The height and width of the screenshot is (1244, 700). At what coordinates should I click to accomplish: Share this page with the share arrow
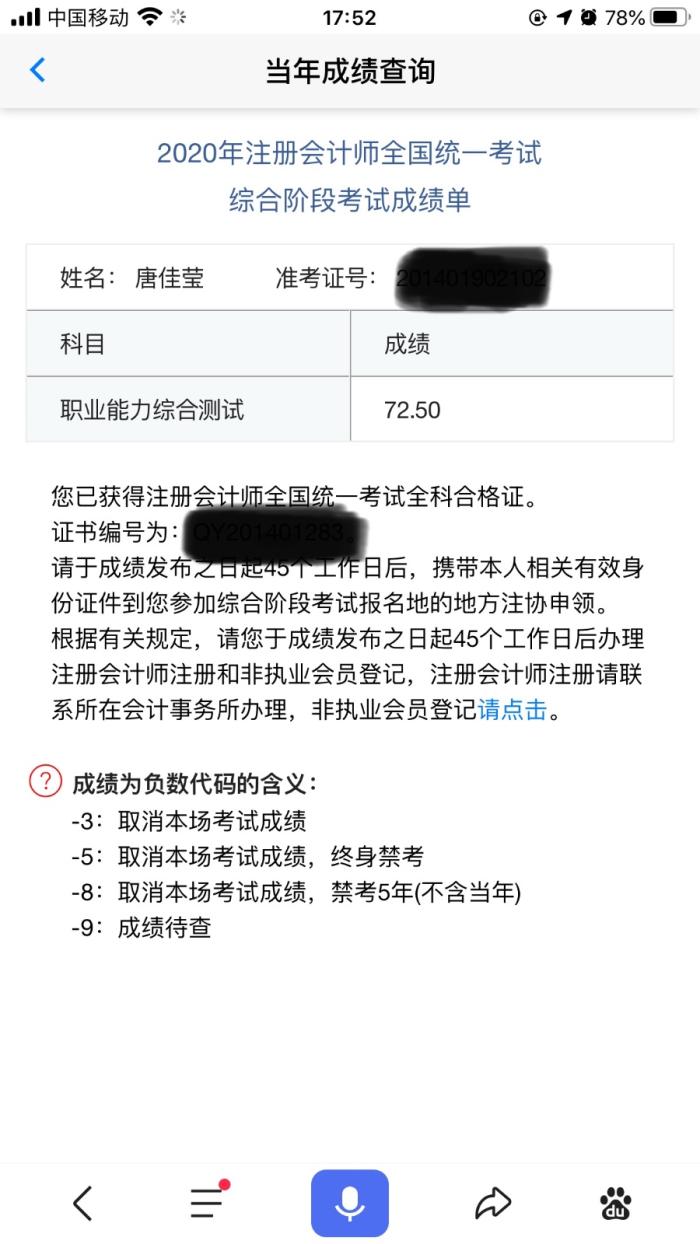493,1203
